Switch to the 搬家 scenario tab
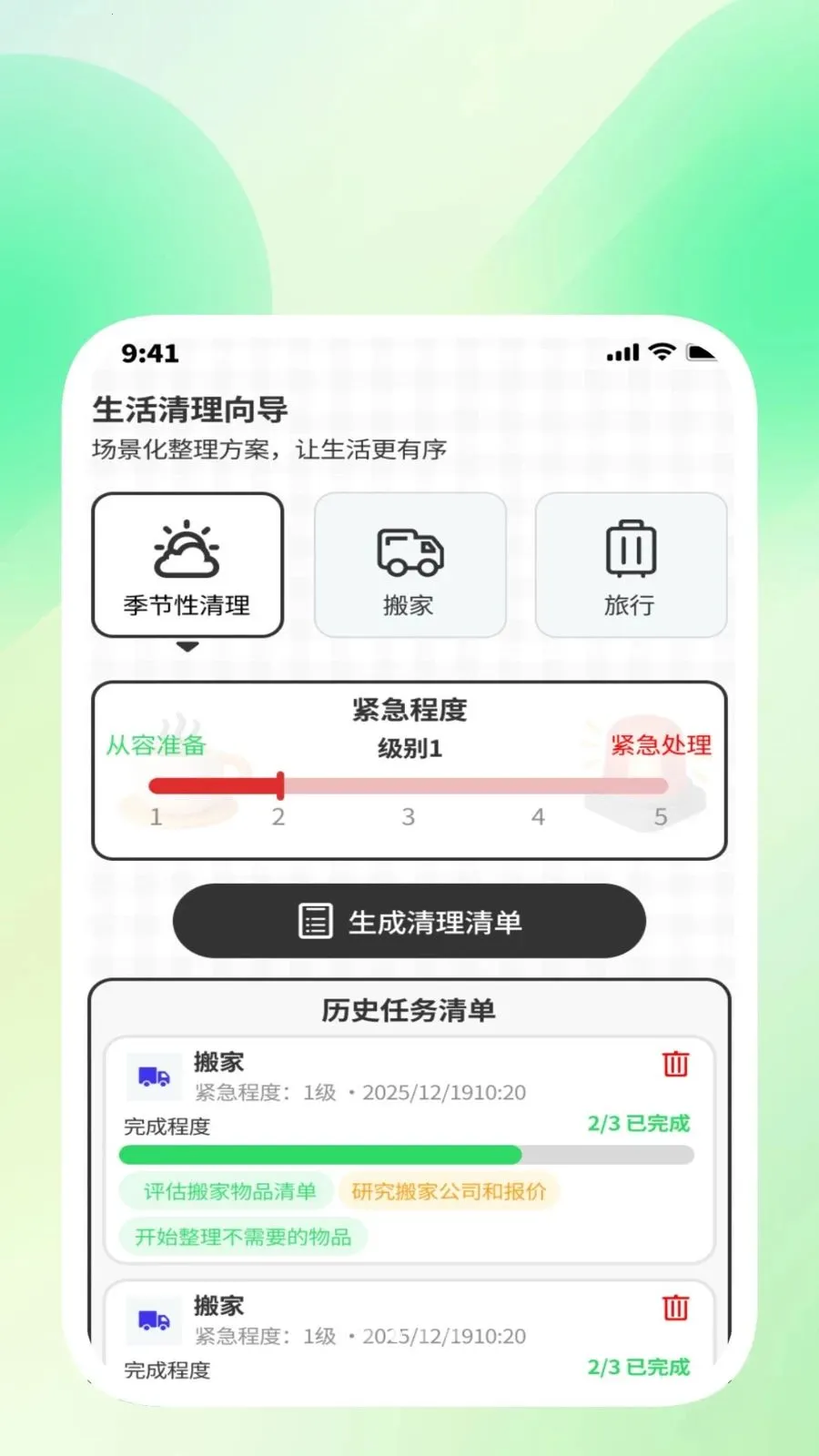This screenshot has height=1456, width=819. click(x=409, y=564)
